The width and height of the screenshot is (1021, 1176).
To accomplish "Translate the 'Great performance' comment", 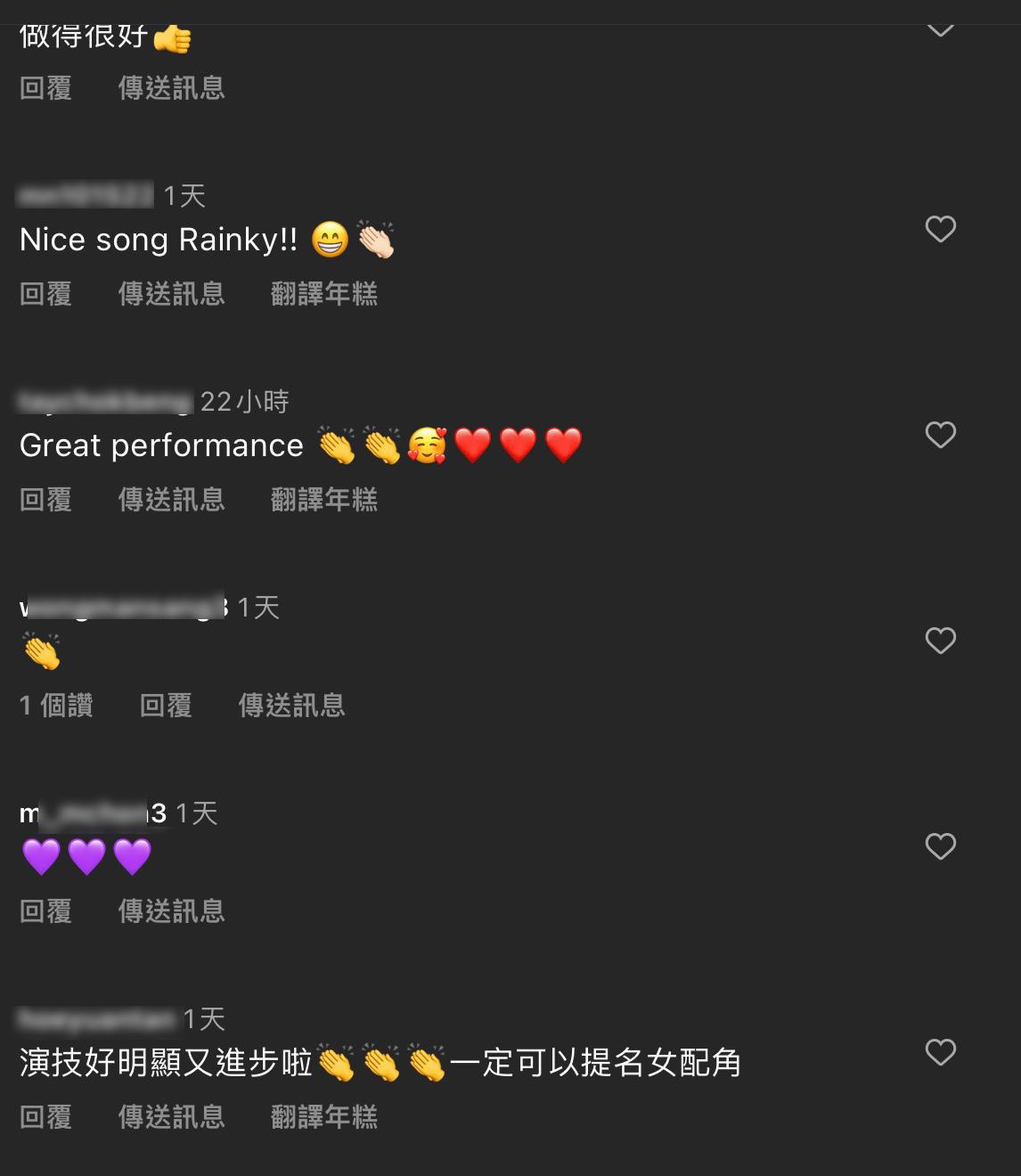I will click(x=323, y=499).
